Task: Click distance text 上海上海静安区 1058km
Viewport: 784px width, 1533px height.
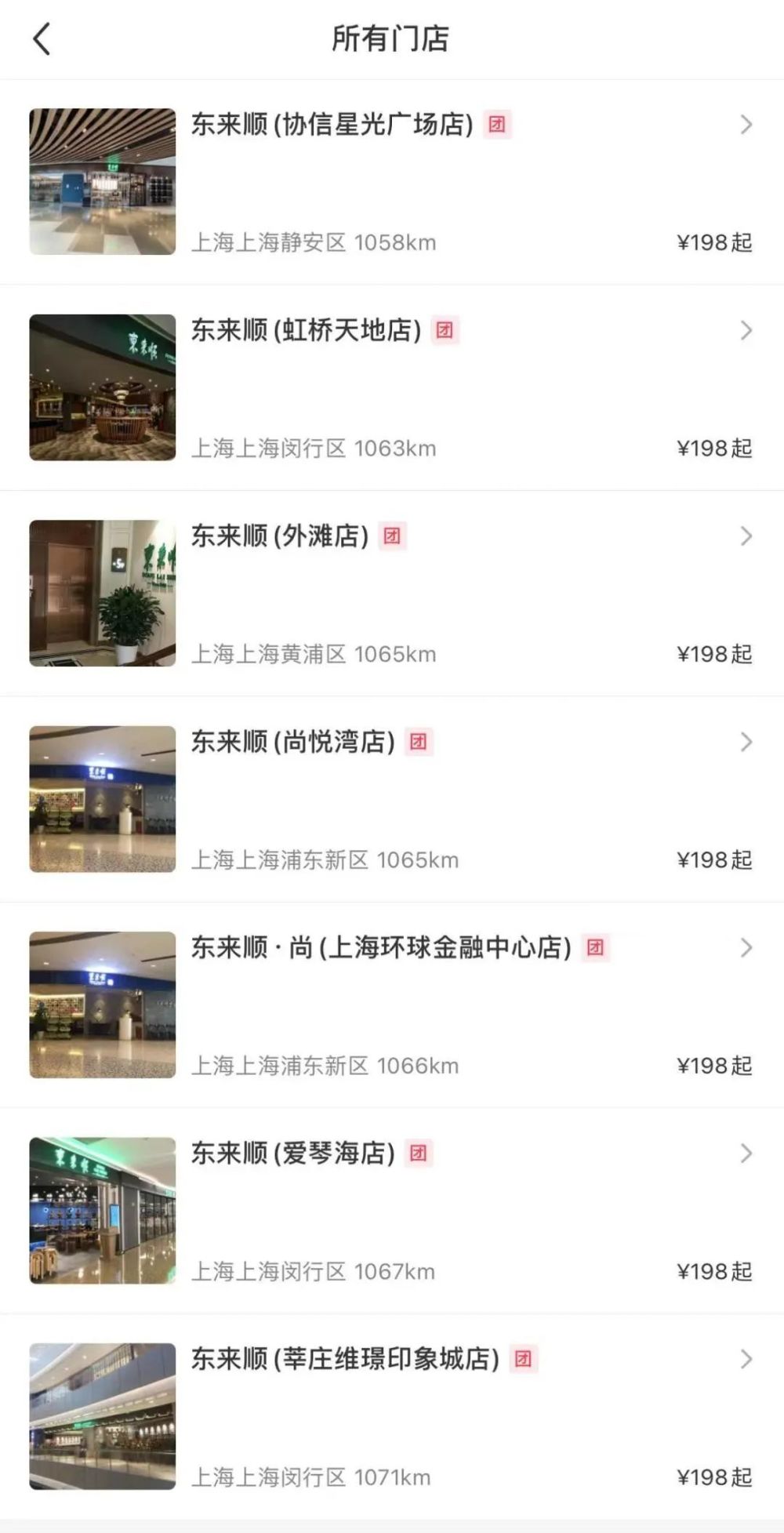Action: coord(313,243)
